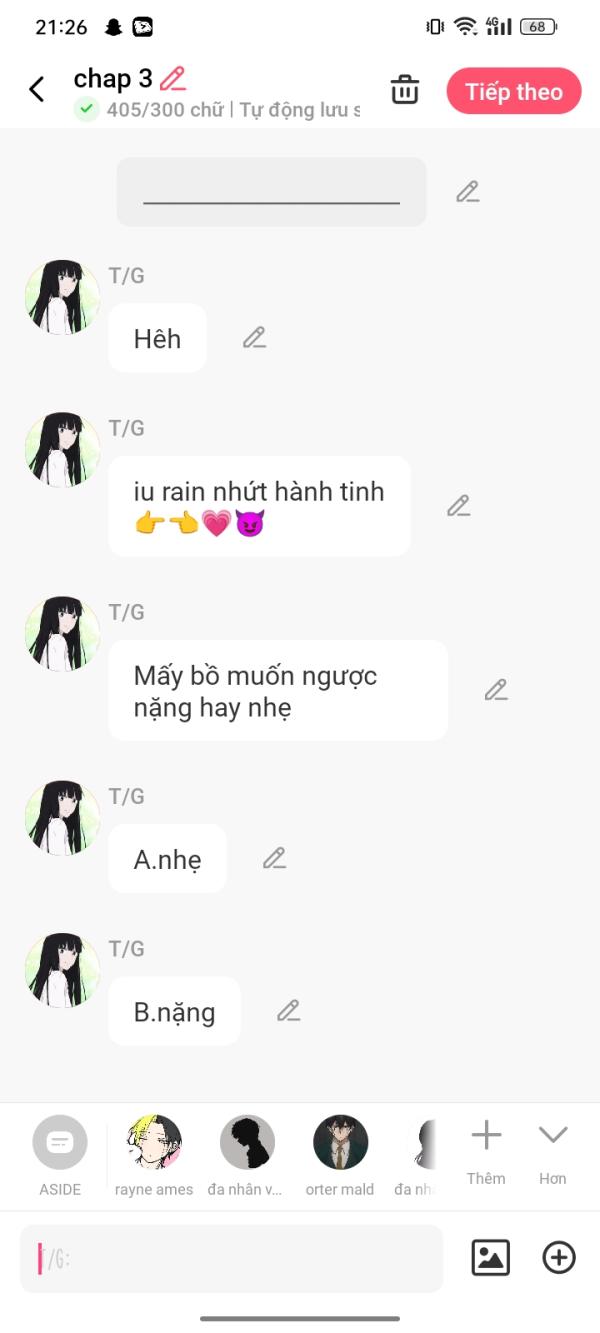
Task: Expand the Hơn character list
Action: 553,1150
